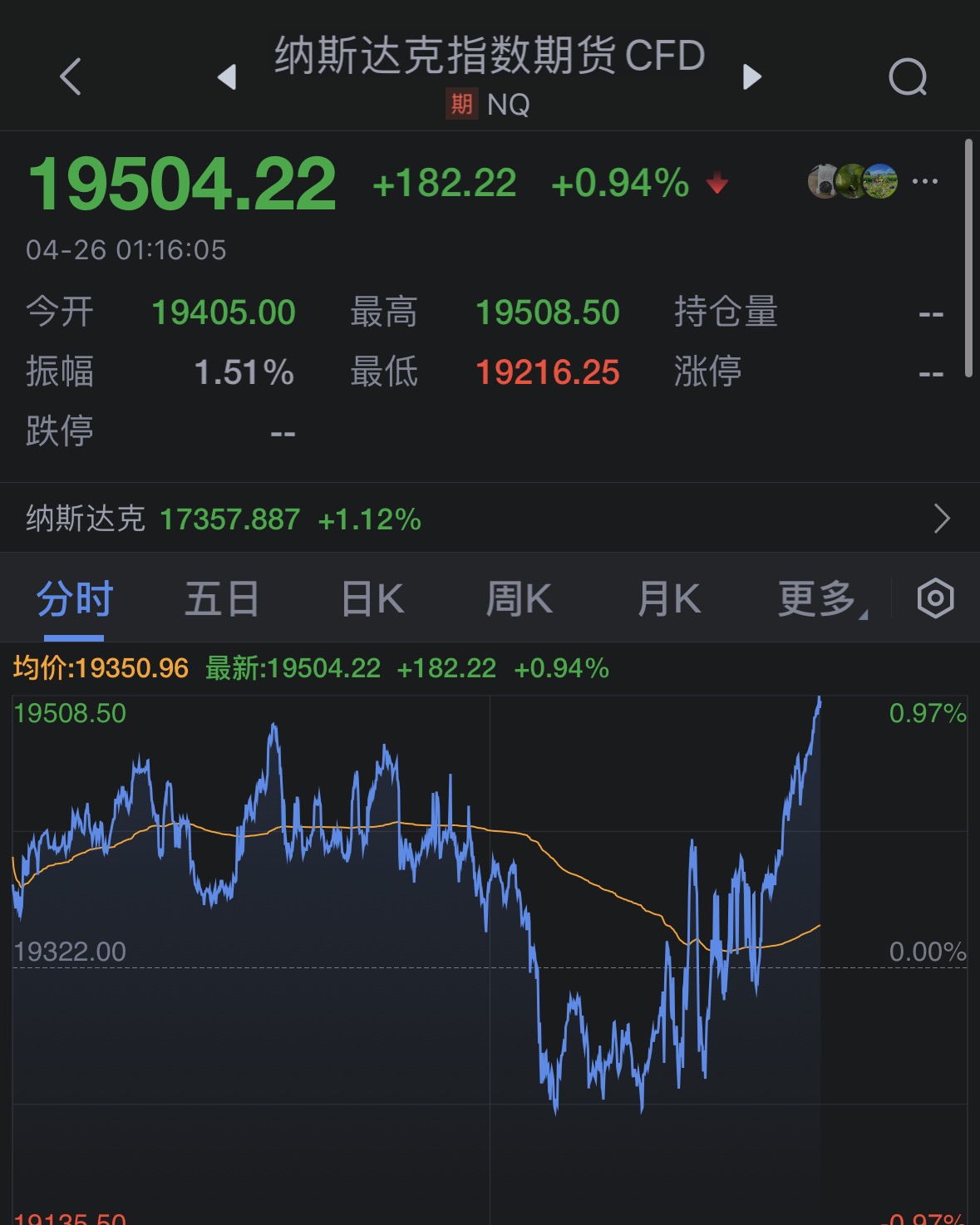Screen dimensions: 980x1225
Task: Switch to the 五日 chart tab
Action: pyautogui.click(x=222, y=599)
